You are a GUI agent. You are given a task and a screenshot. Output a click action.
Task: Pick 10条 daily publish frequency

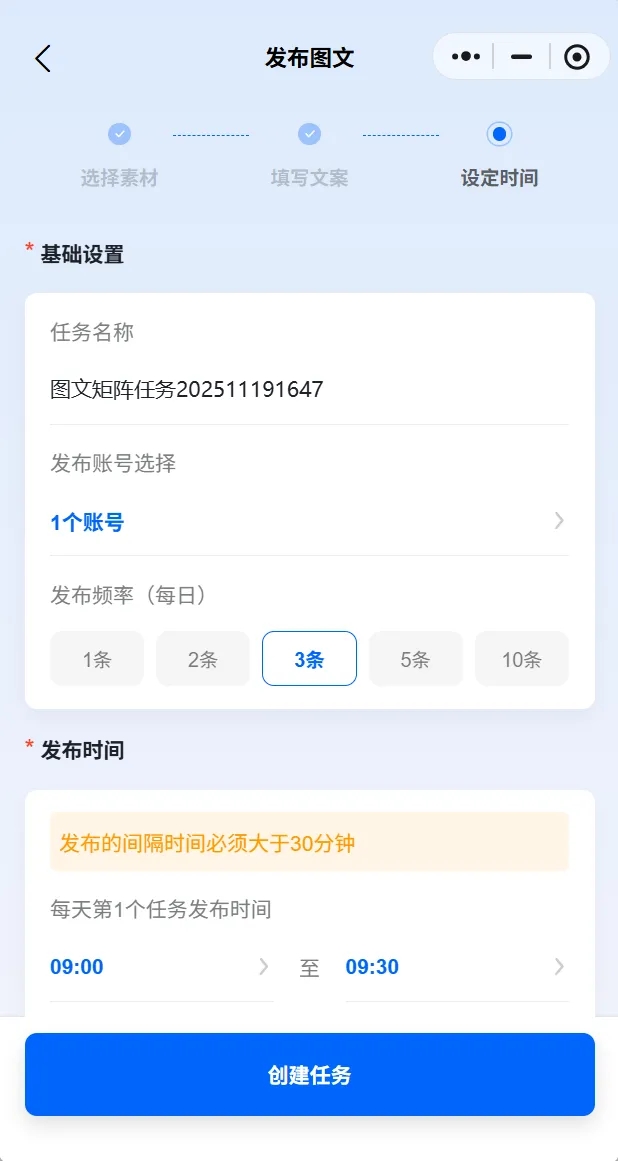coord(521,659)
